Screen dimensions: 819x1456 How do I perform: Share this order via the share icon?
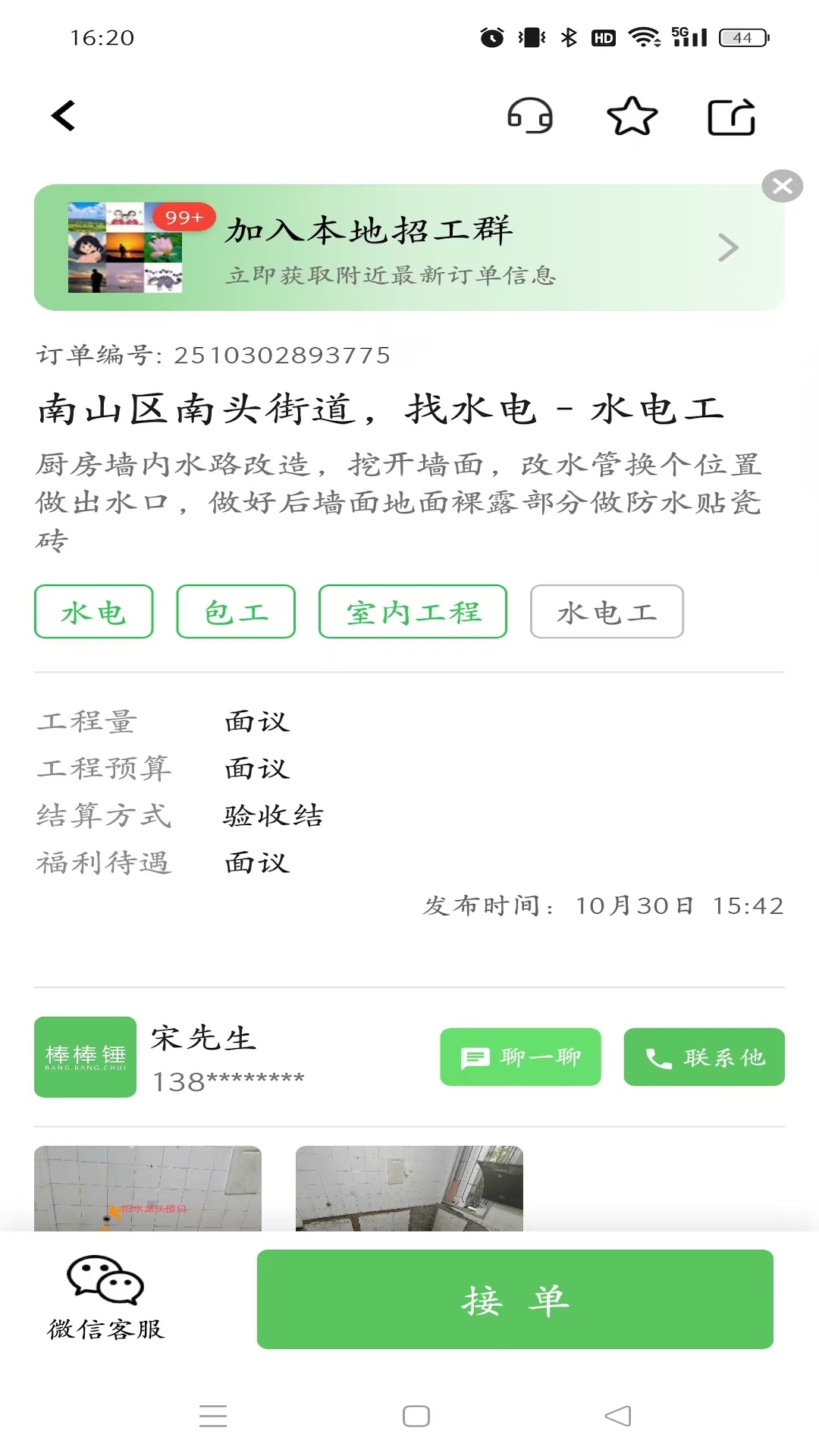[730, 116]
